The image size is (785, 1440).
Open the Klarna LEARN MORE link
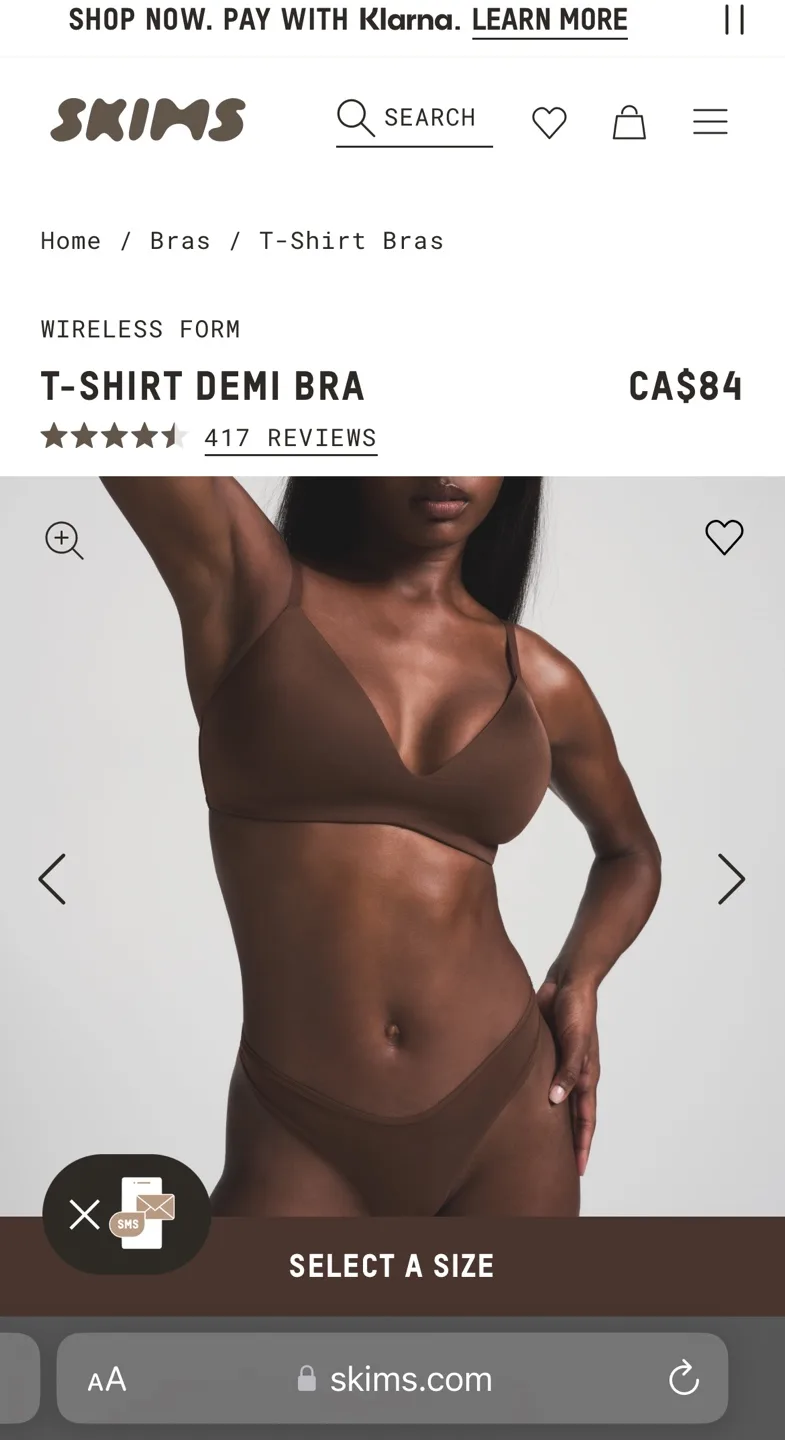(x=549, y=20)
